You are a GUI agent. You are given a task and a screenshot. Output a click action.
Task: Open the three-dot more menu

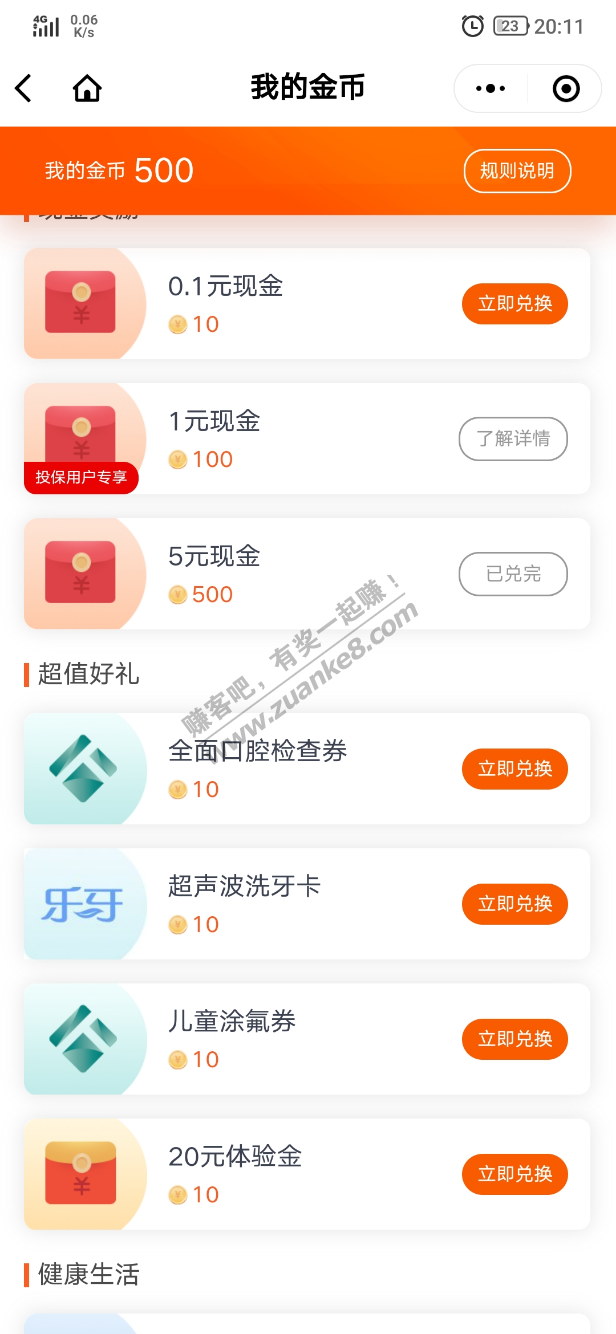click(x=490, y=89)
